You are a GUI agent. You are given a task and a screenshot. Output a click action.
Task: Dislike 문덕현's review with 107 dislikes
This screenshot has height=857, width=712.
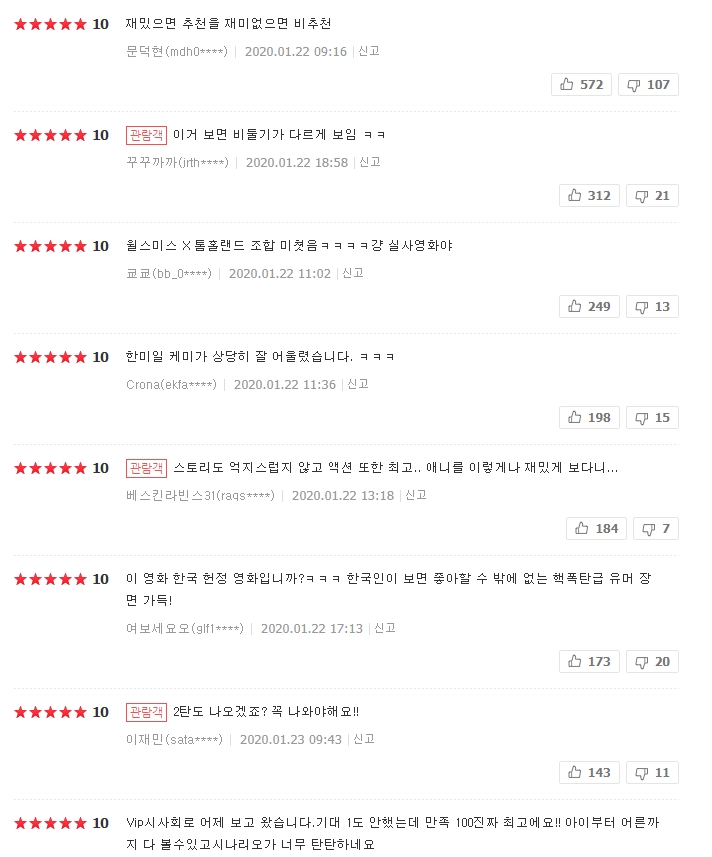tap(648, 85)
